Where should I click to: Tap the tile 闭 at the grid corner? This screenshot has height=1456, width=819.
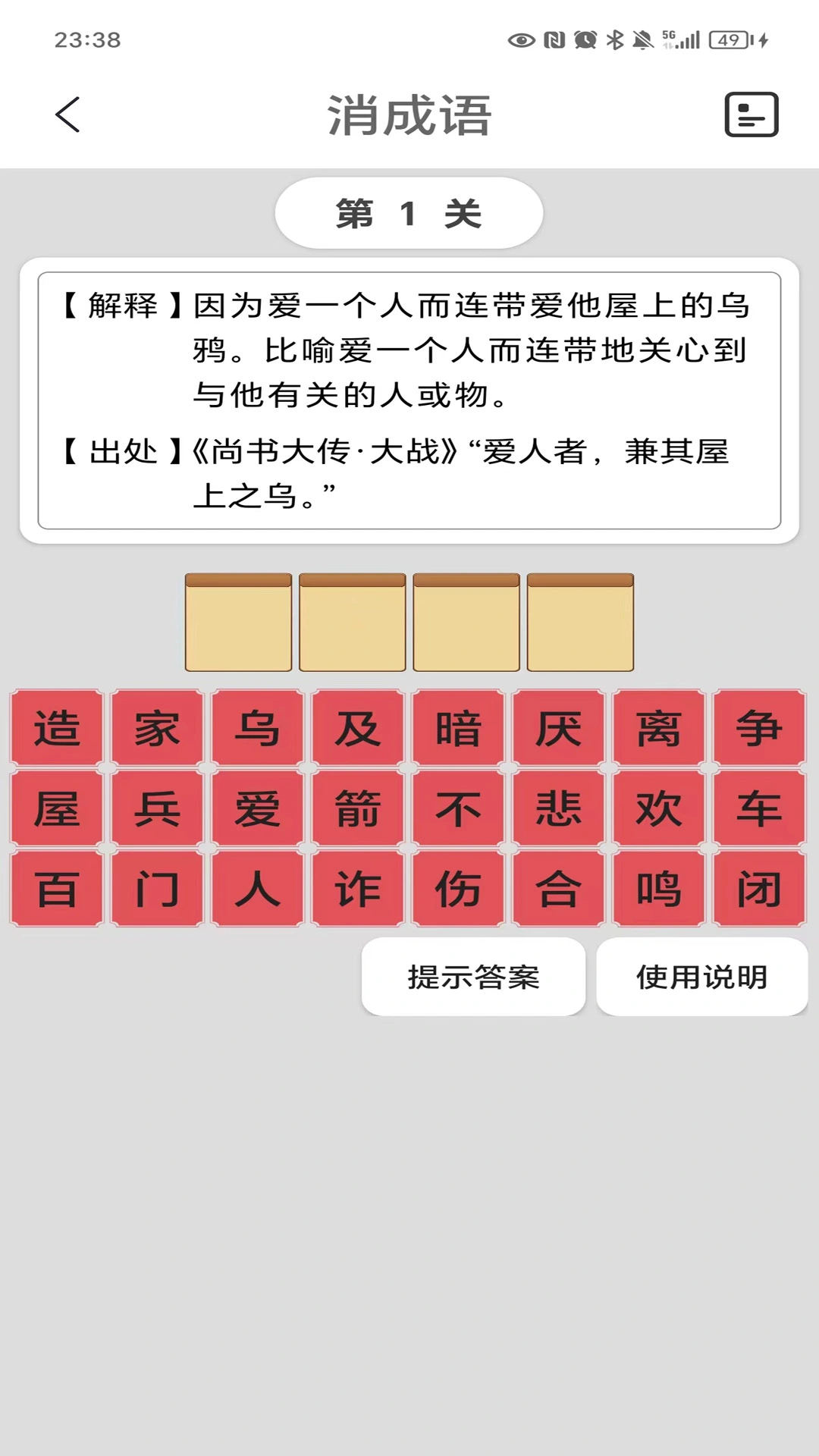pos(758,891)
